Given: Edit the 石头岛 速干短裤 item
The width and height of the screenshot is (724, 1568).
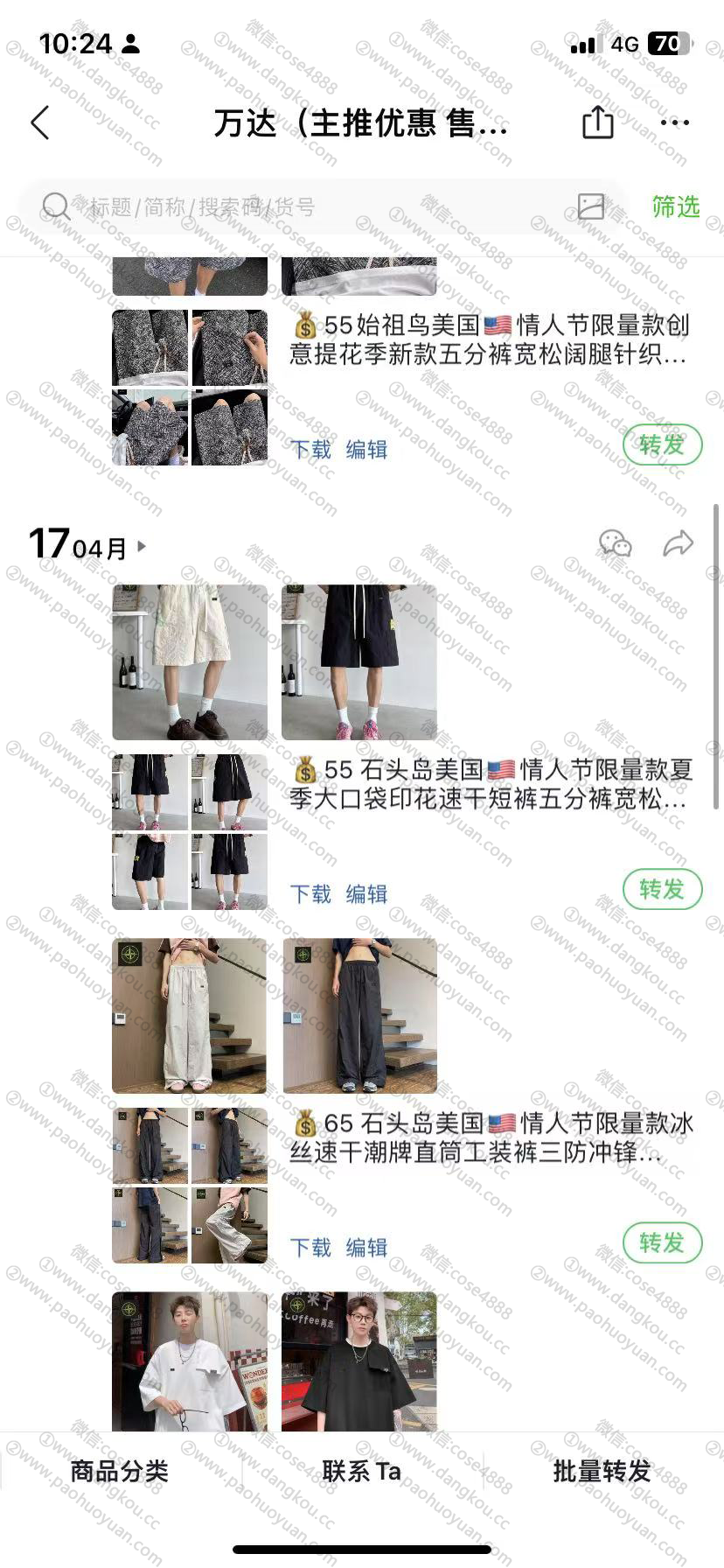Looking at the screenshot, I should (x=366, y=894).
